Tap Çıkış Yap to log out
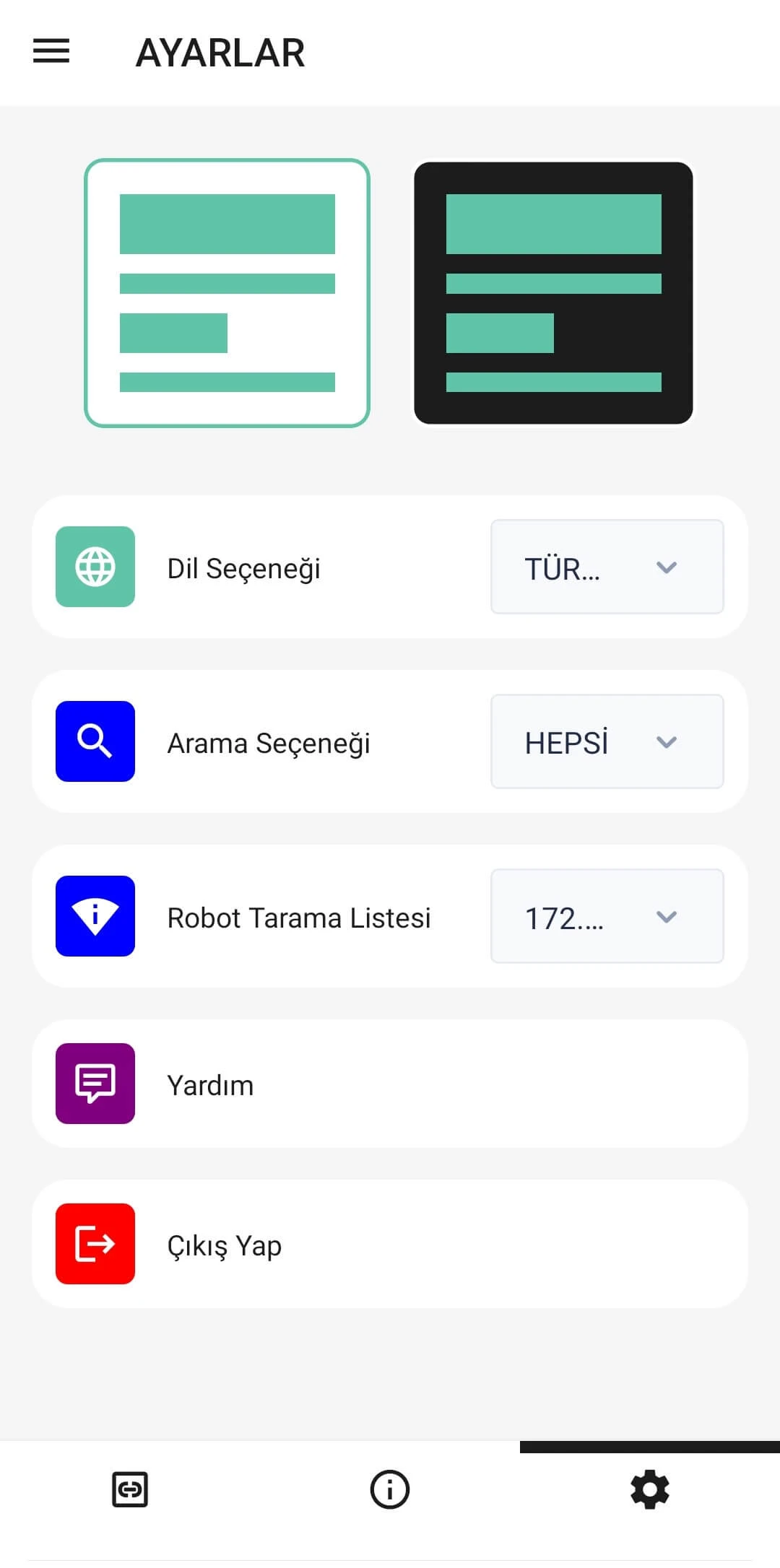 point(390,1245)
